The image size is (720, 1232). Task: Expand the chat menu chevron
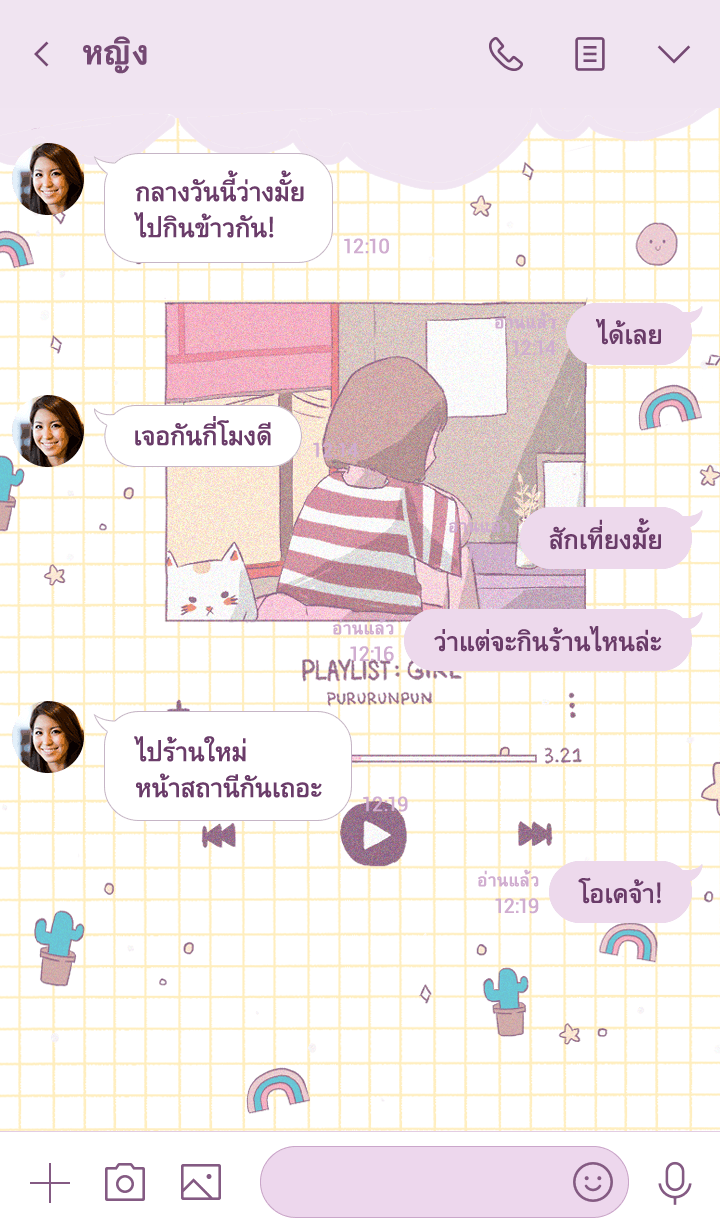673,54
